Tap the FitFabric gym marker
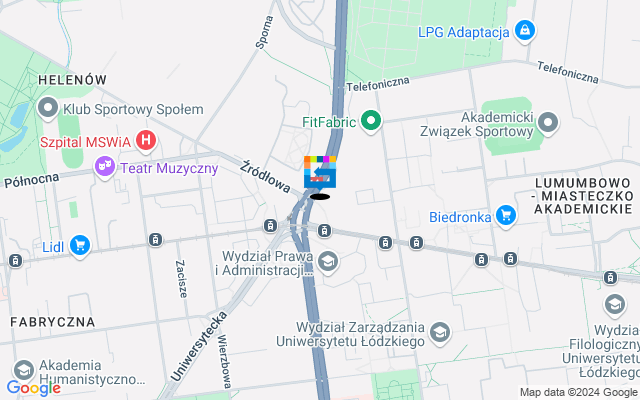Screen dimensions: 640x400 [371, 122]
